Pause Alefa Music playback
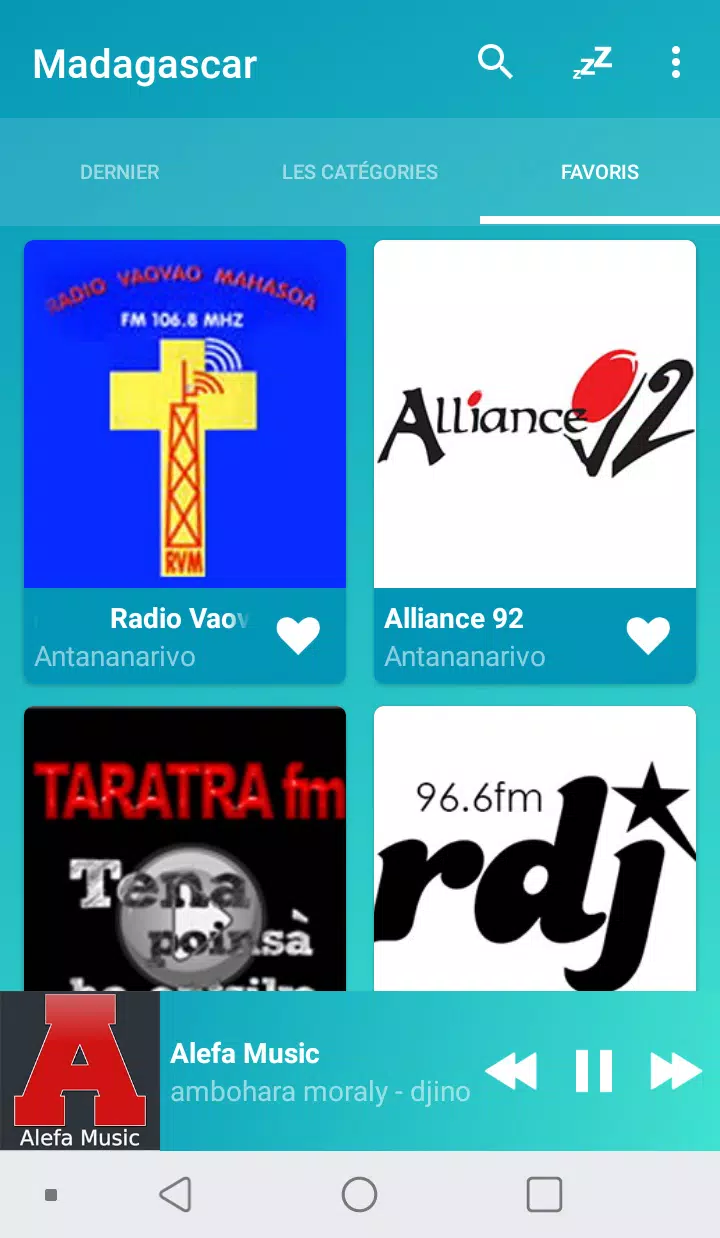This screenshot has height=1238, width=720. 594,1071
